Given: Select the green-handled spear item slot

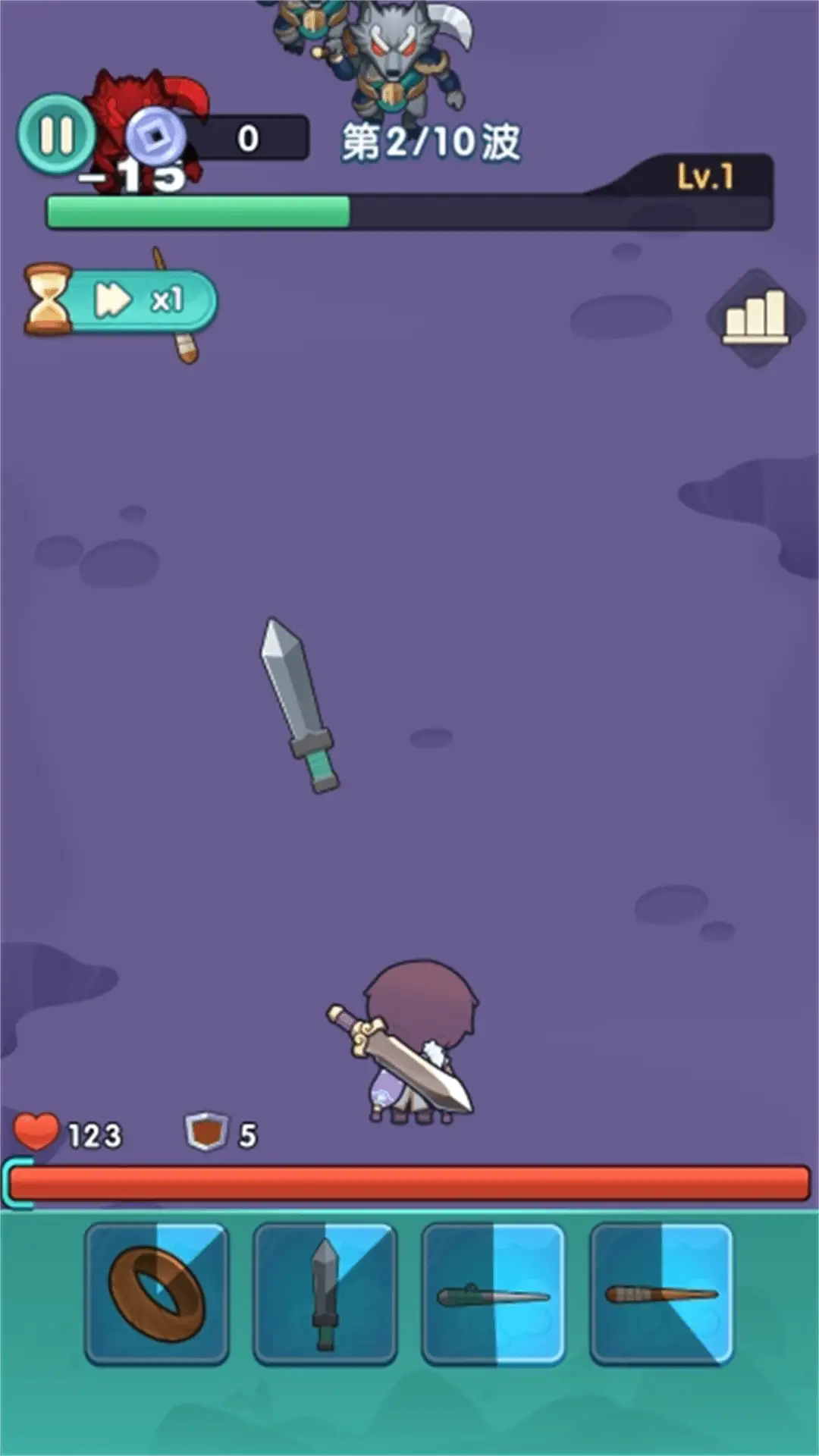Looking at the screenshot, I should (494, 1294).
